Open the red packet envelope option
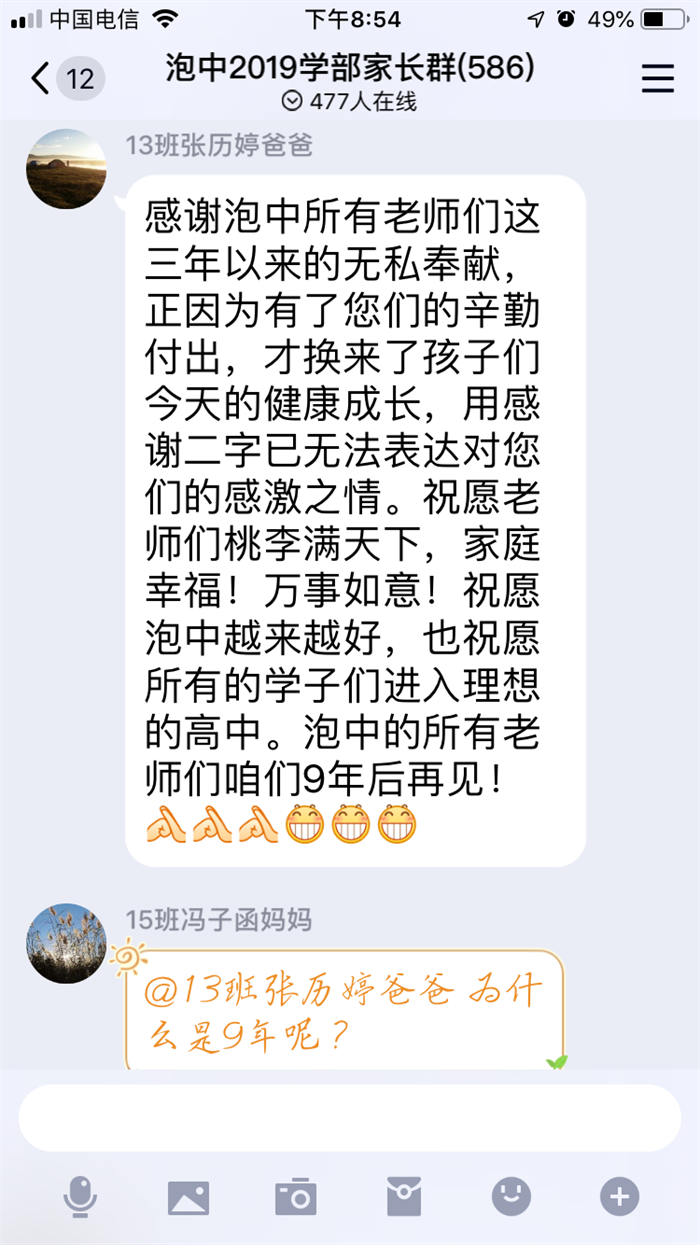Screen dimensions: 700x1245 tap(404, 1196)
